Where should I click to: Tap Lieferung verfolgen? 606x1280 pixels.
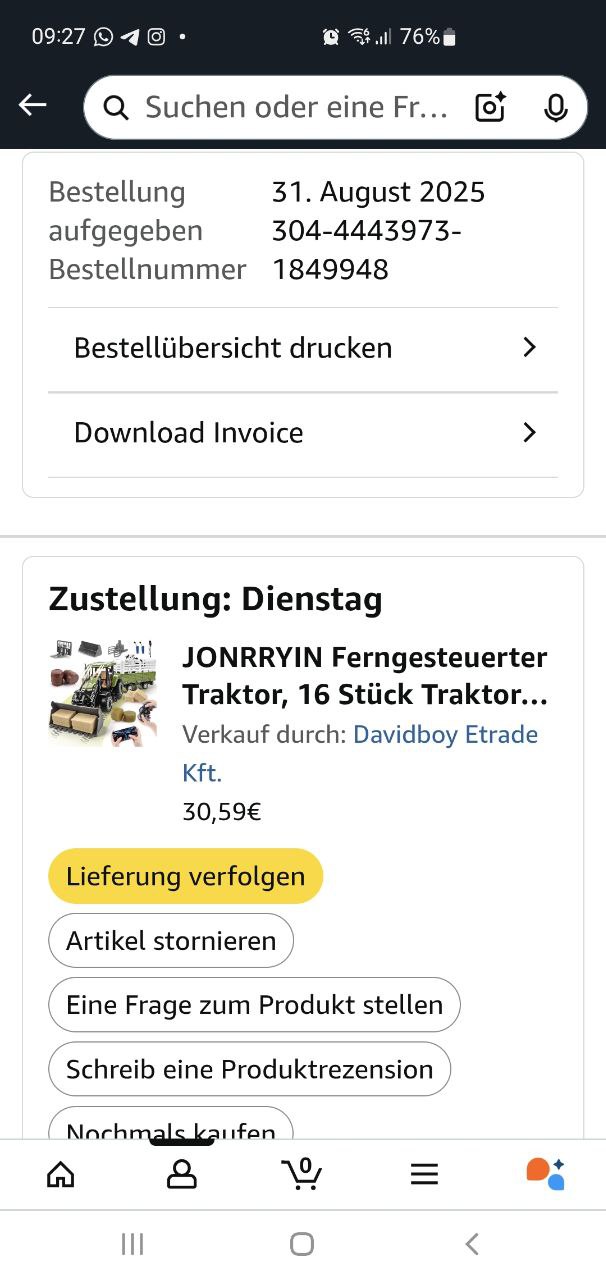pos(185,877)
